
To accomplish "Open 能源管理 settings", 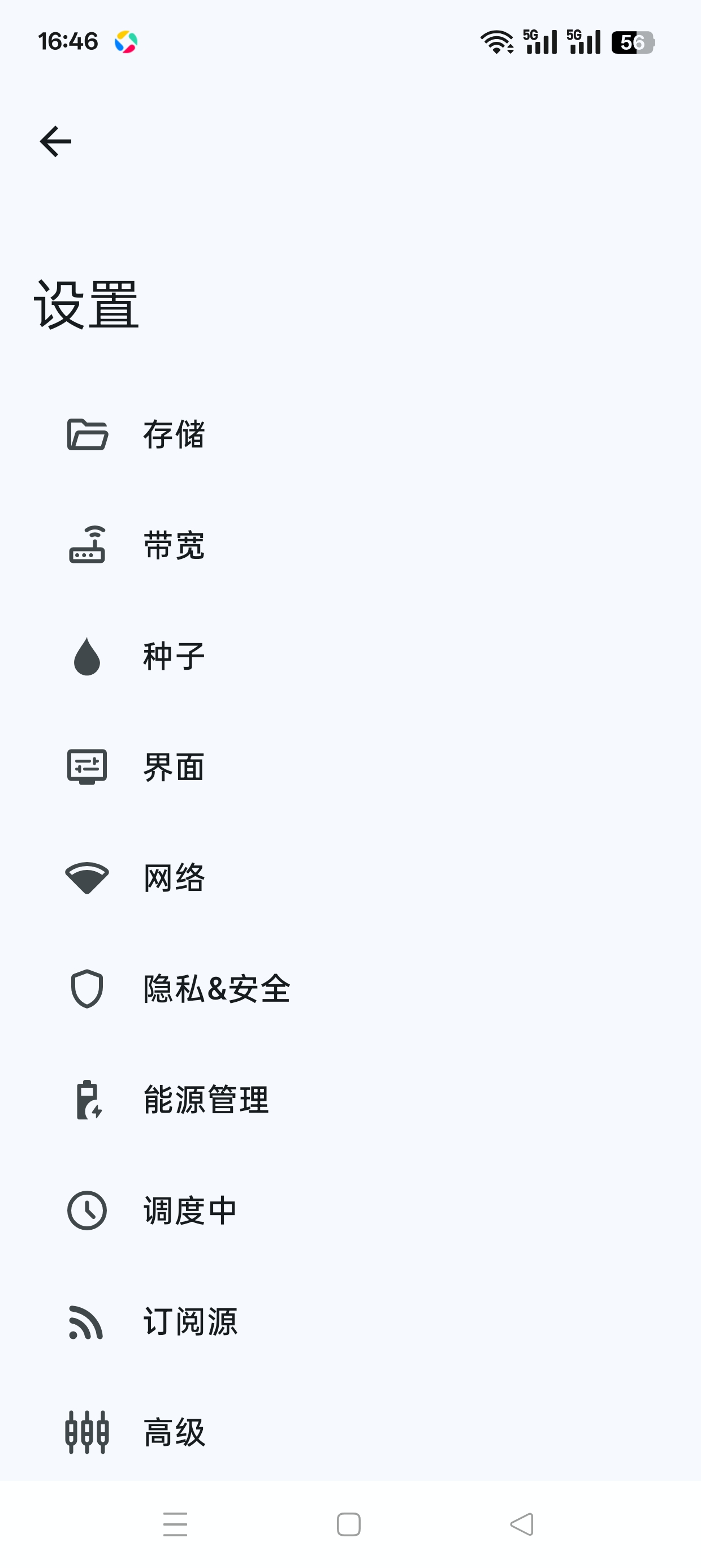I will pyautogui.click(x=350, y=1099).
